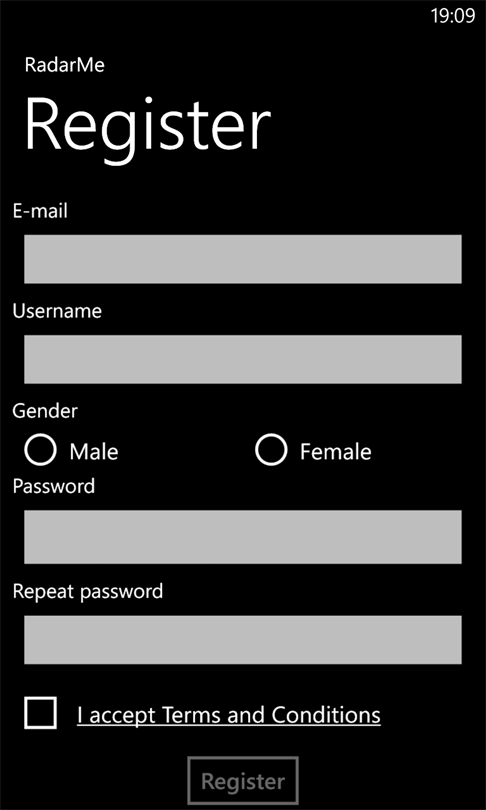The width and height of the screenshot is (486, 810).
Task: Tap the Register button
Action: [243, 781]
